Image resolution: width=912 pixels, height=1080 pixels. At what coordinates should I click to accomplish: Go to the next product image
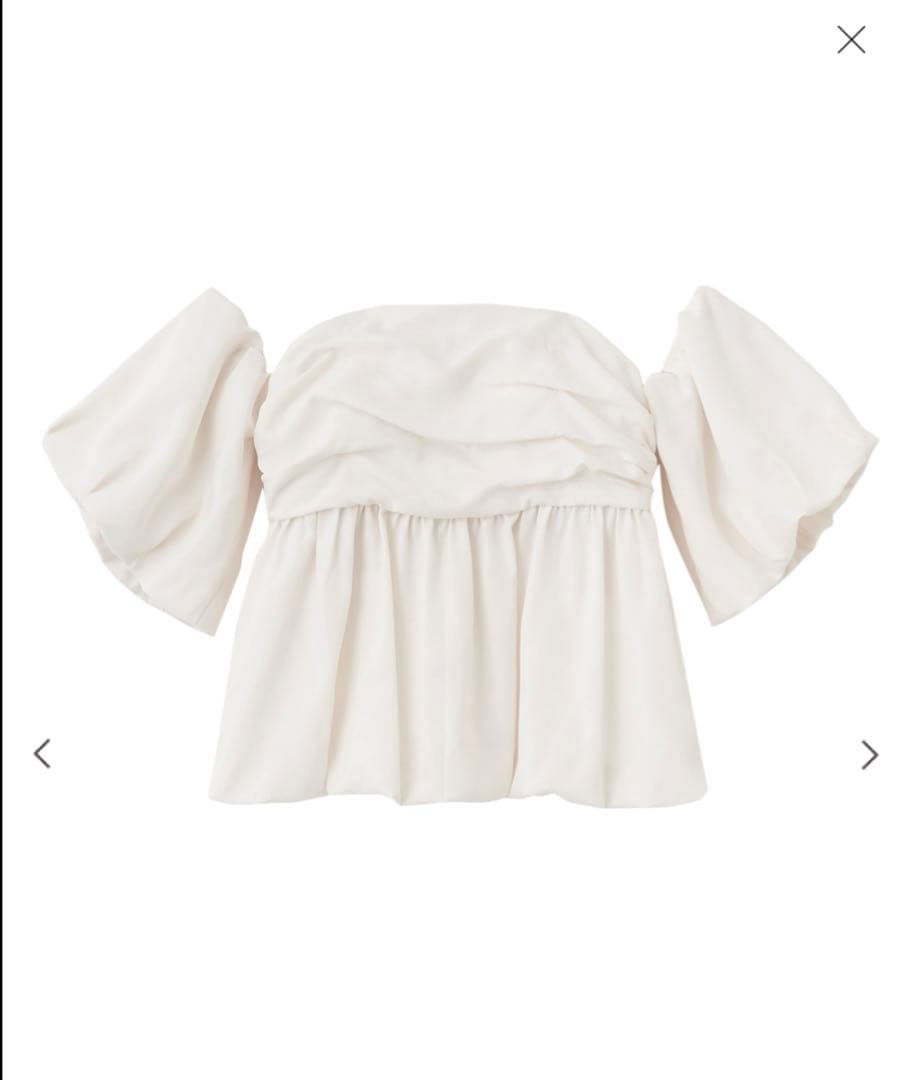tap(869, 755)
